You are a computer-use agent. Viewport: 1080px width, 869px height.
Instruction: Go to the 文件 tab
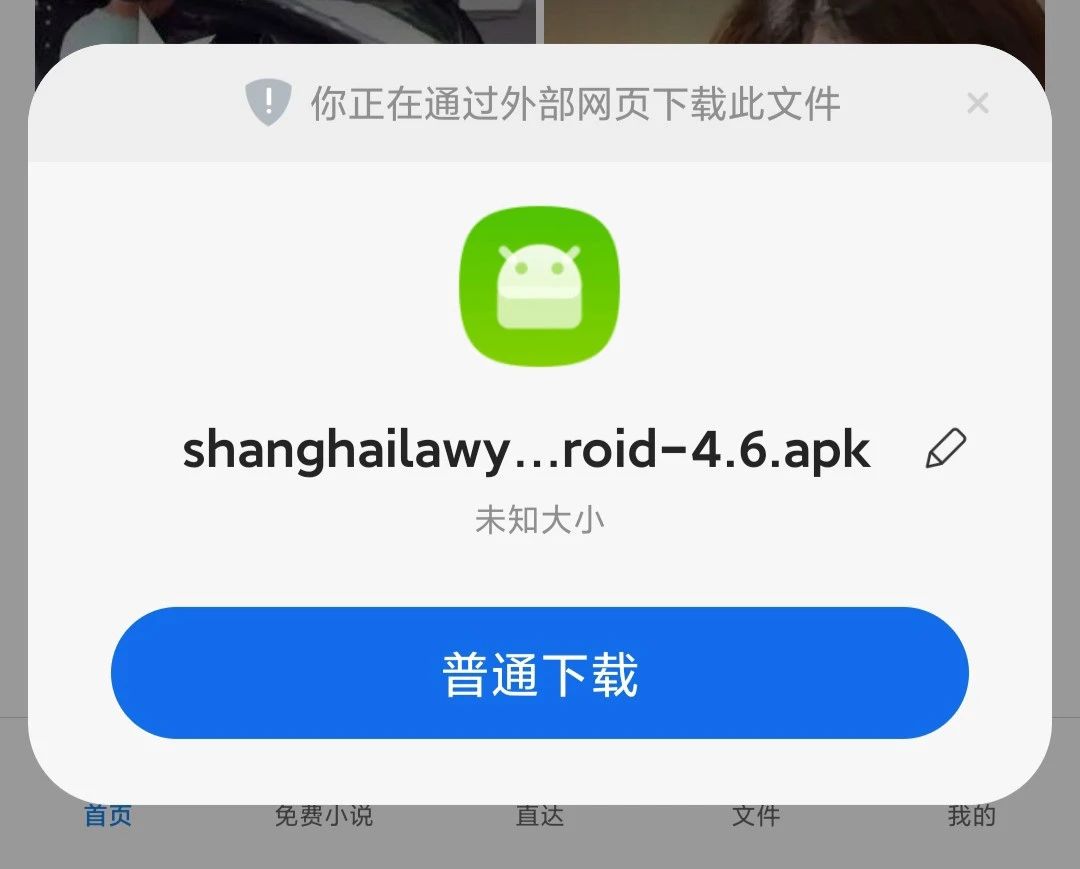pyautogui.click(x=756, y=816)
